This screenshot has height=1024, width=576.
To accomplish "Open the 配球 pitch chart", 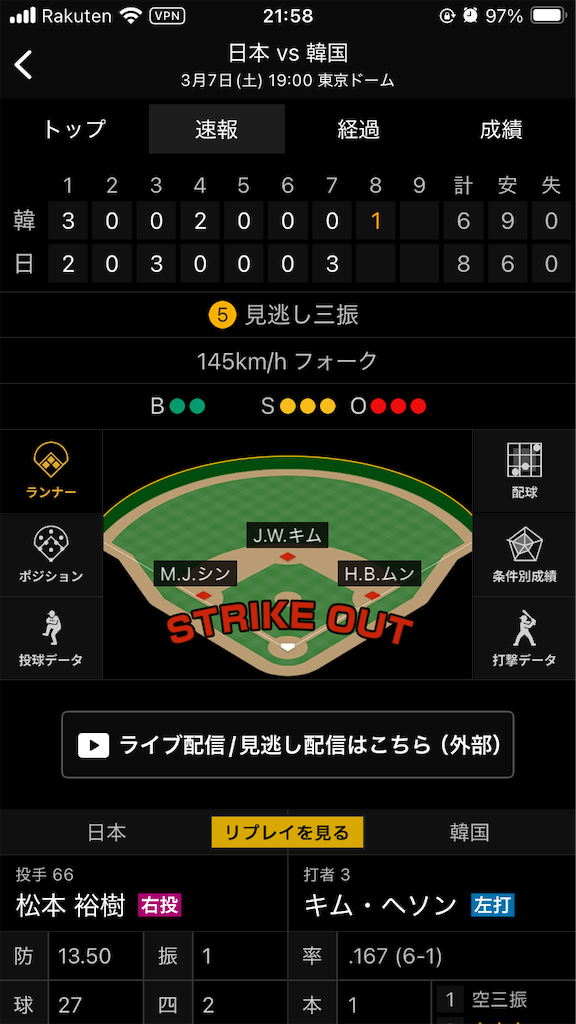I will [x=524, y=471].
